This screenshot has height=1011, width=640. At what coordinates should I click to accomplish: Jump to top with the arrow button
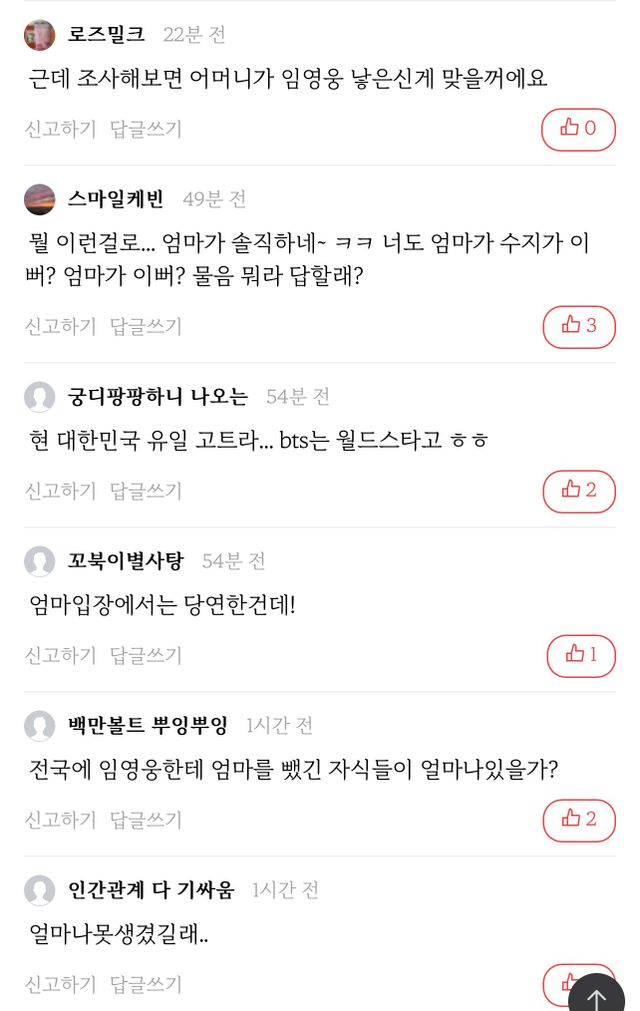pos(597,997)
